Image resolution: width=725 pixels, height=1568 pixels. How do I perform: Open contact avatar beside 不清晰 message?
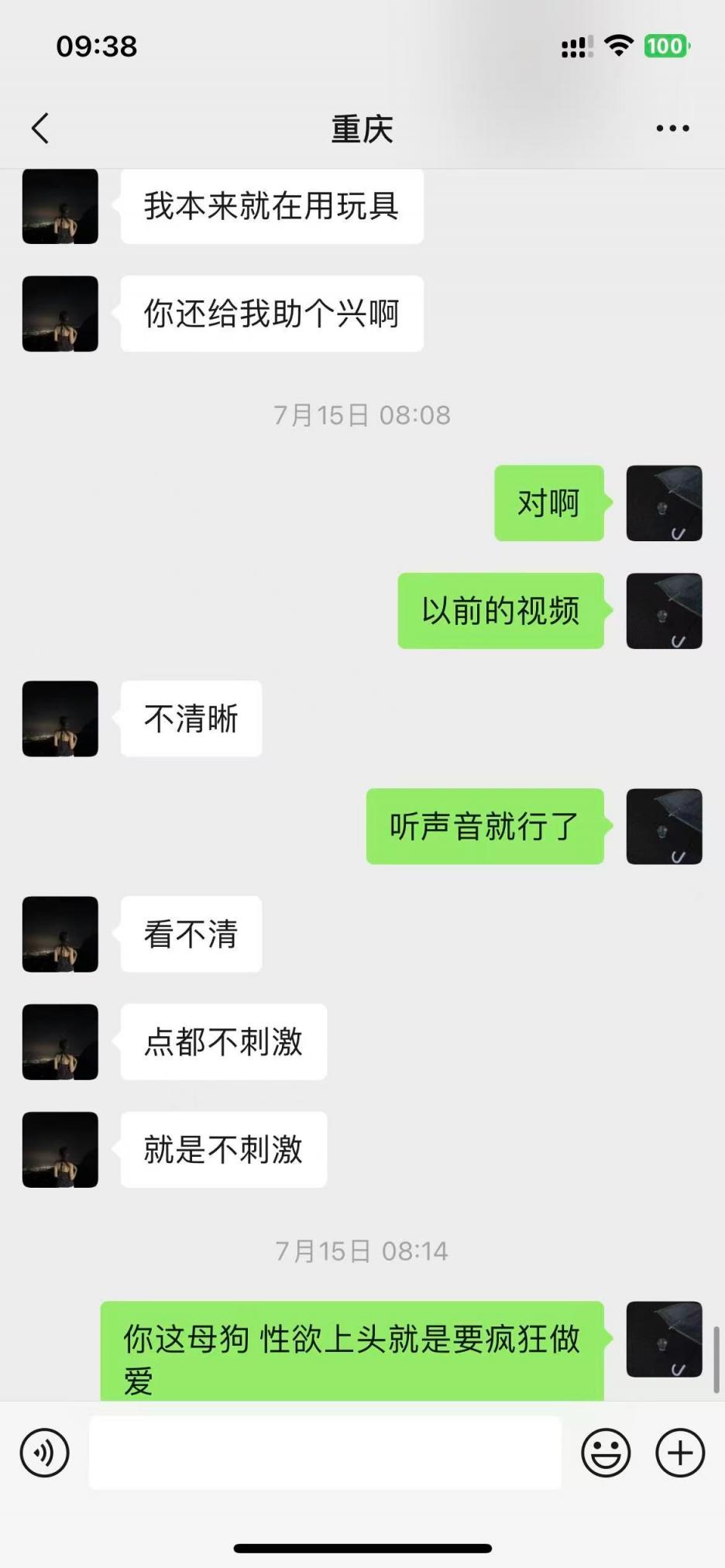tap(60, 719)
